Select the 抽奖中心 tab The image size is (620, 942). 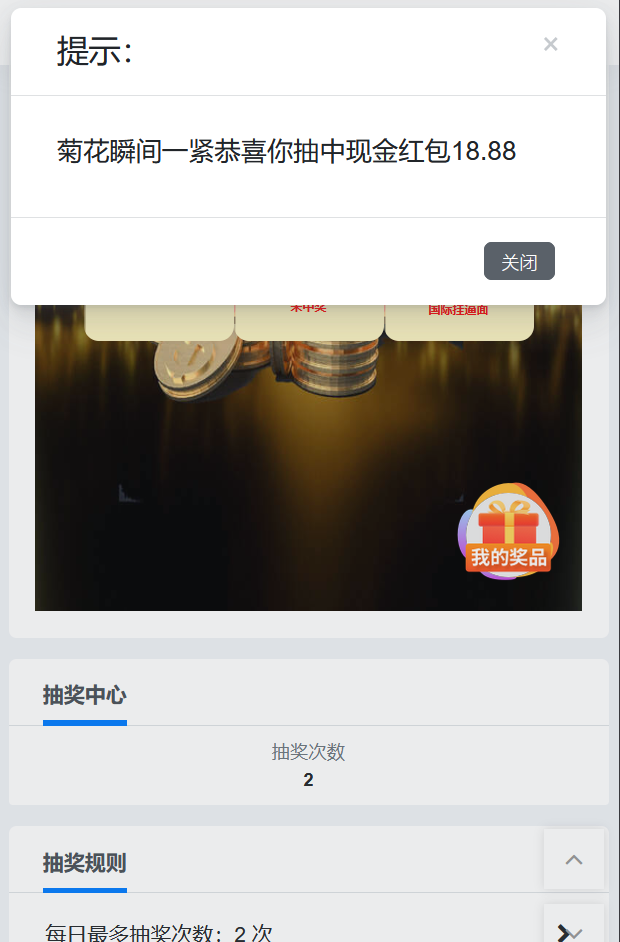click(x=84, y=695)
